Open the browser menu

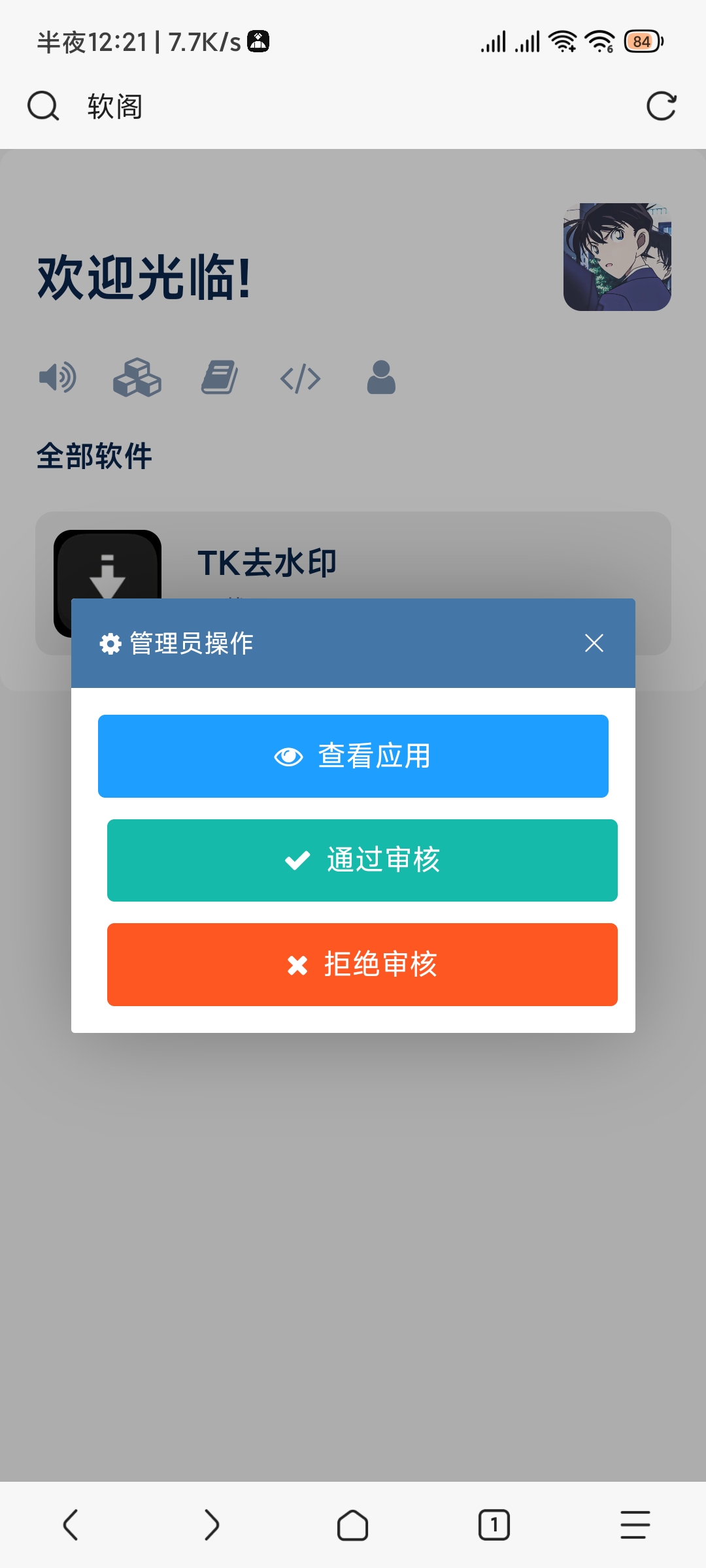tap(635, 1525)
